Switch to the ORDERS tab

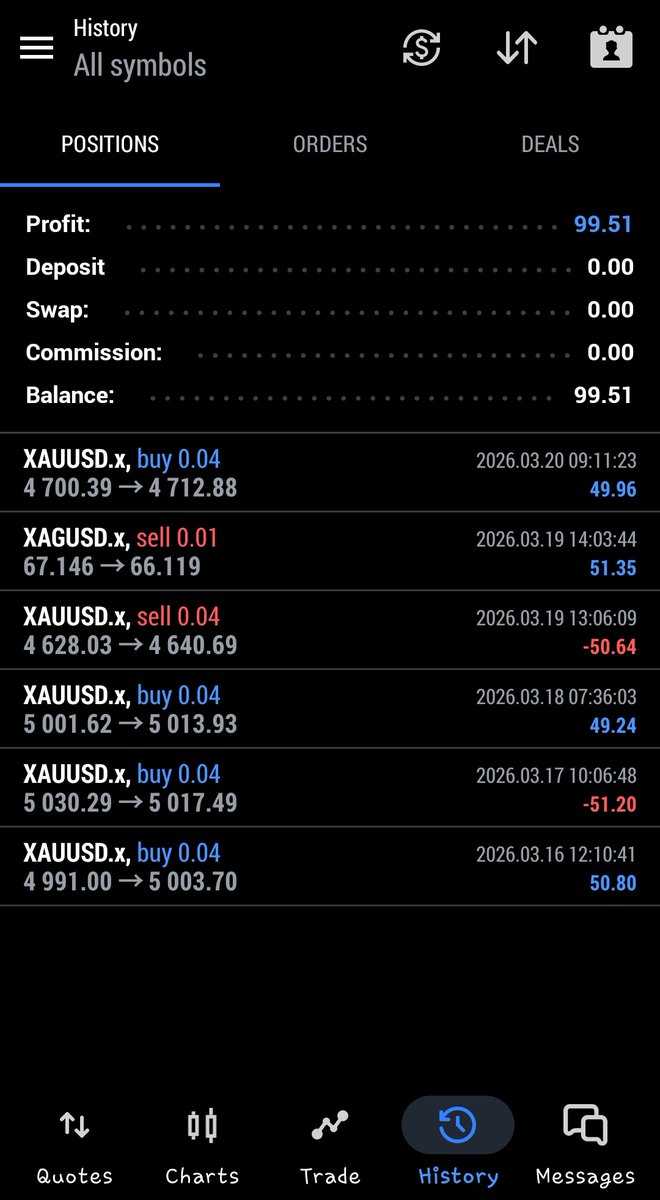click(x=330, y=145)
